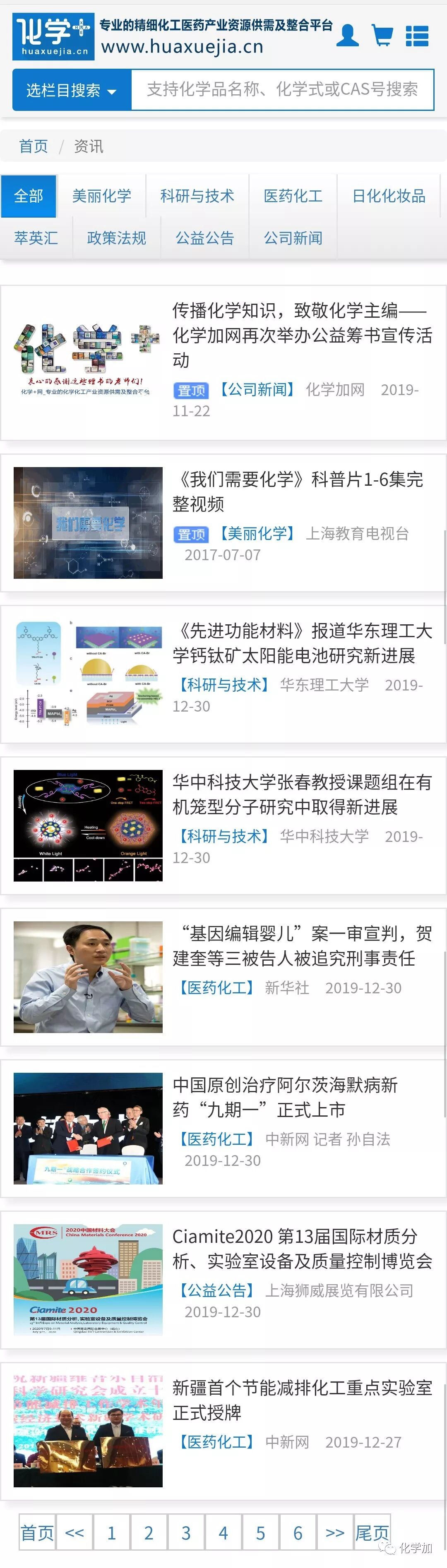
Task: Select the 医药化工 category tab
Action: [x=293, y=196]
